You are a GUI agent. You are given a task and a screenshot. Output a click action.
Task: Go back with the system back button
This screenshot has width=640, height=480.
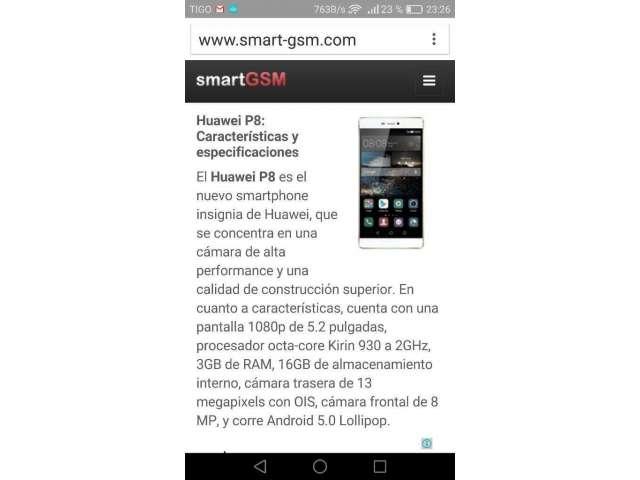[260, 466]
